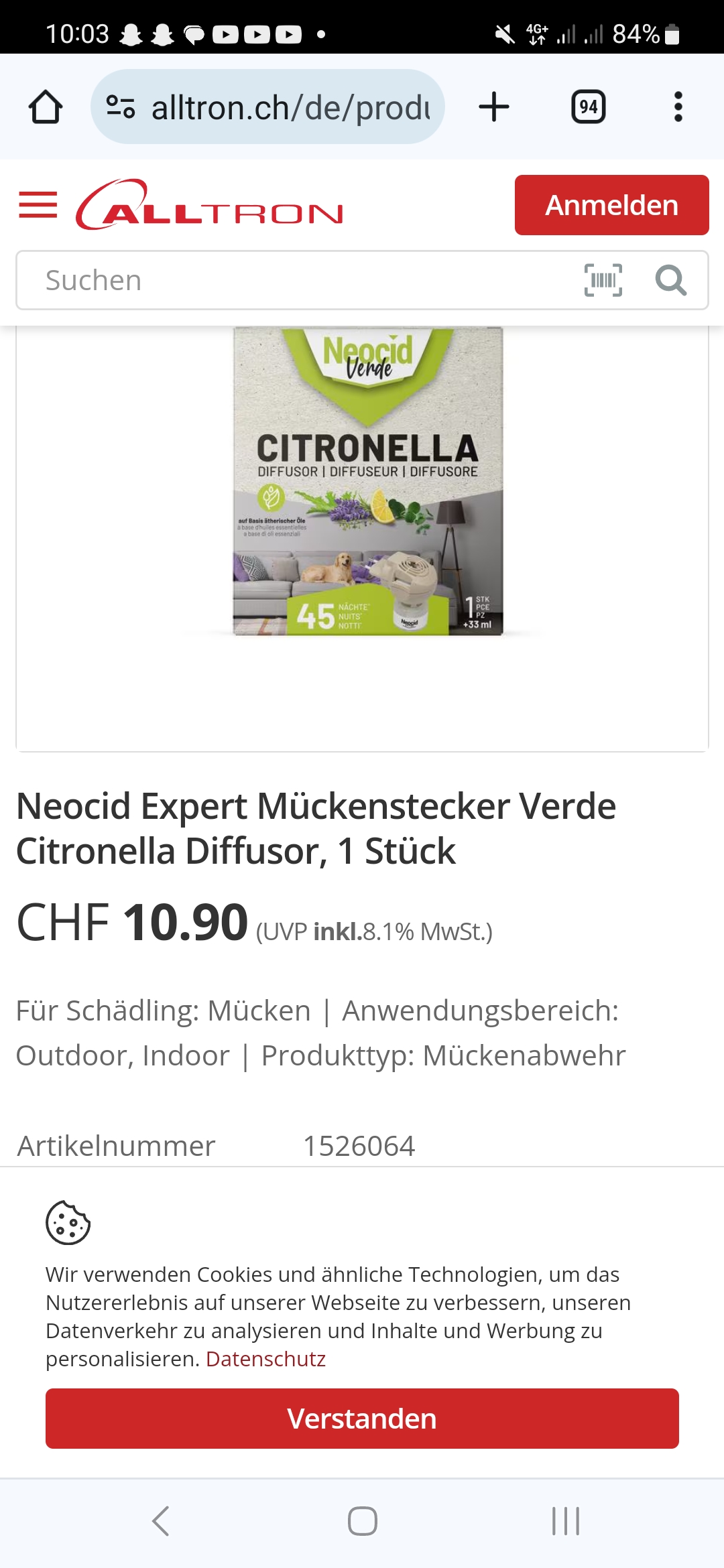Show the 94 open tabs

[x=589, y=107]
